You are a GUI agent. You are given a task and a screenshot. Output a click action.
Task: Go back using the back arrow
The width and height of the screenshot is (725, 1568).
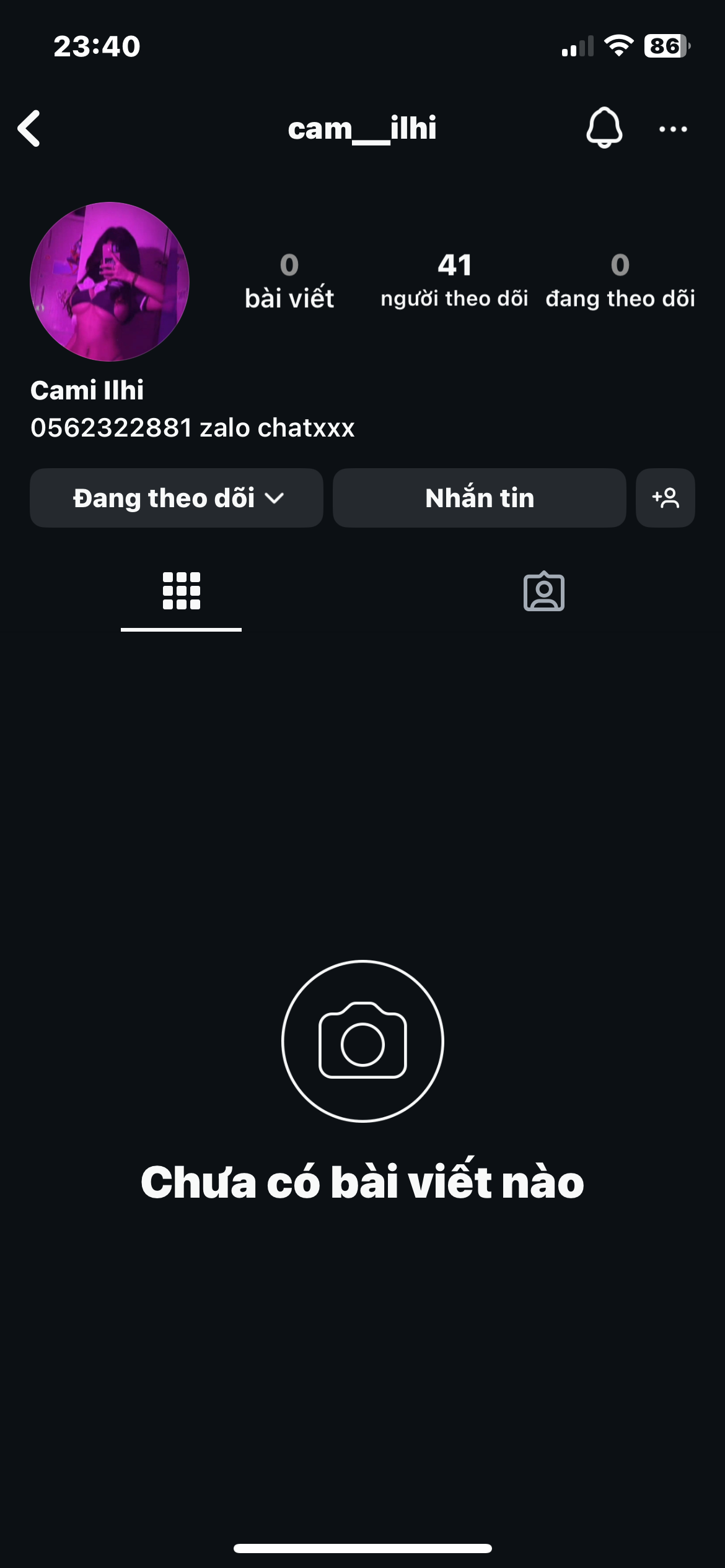click(29, 129)
